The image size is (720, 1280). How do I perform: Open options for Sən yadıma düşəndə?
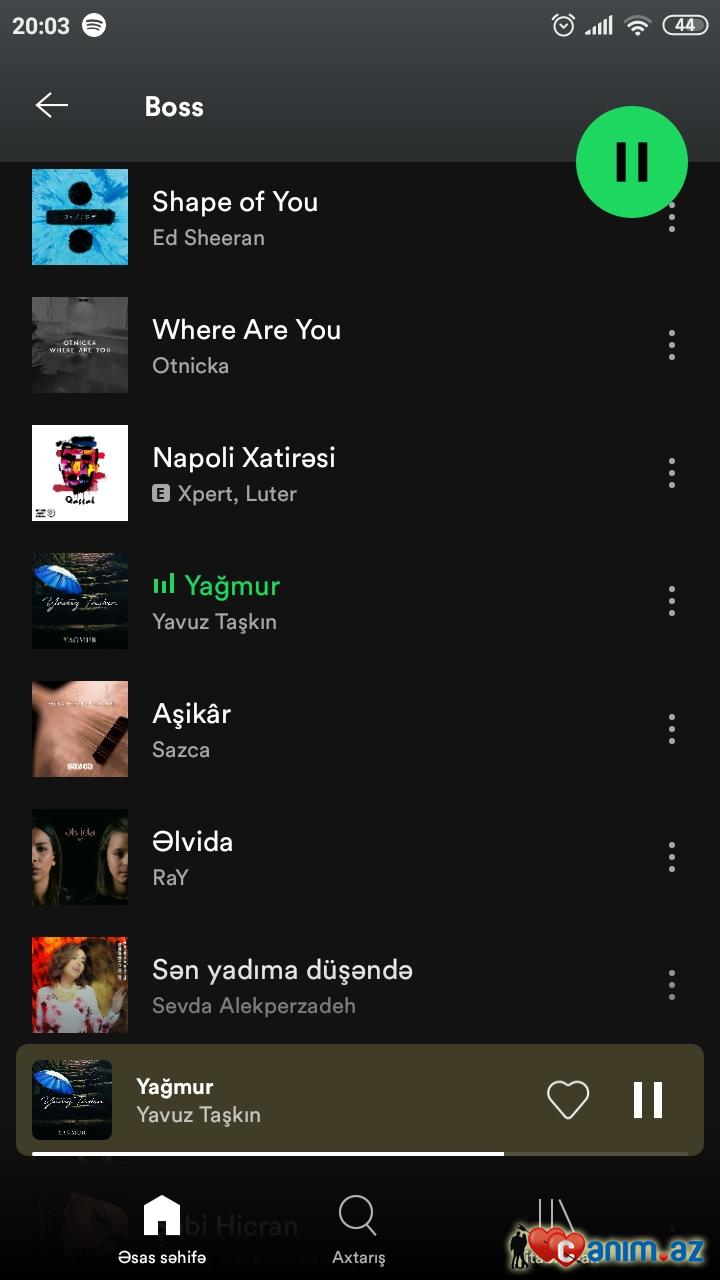672,985
